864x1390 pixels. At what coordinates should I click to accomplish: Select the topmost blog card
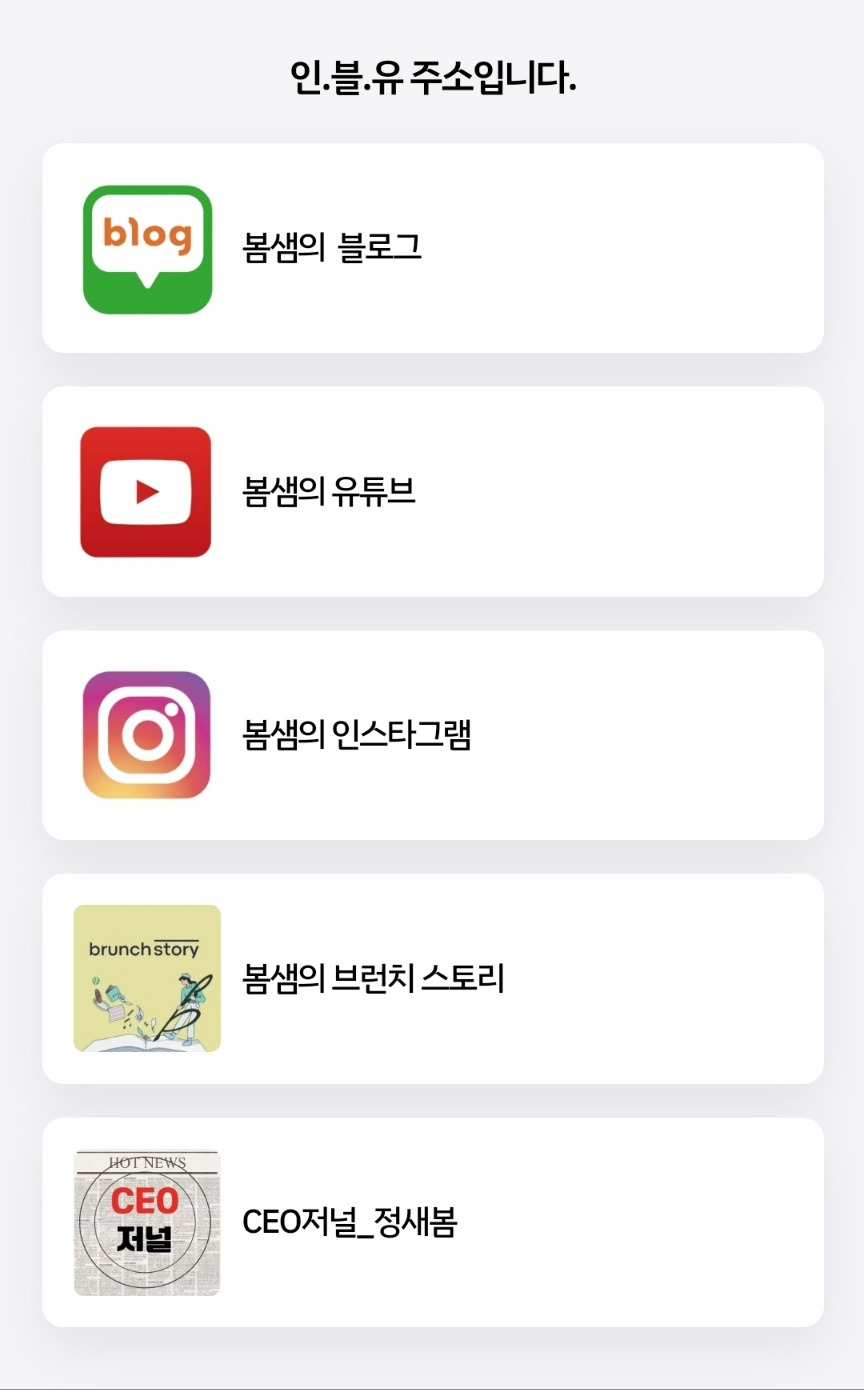(432, 248)
